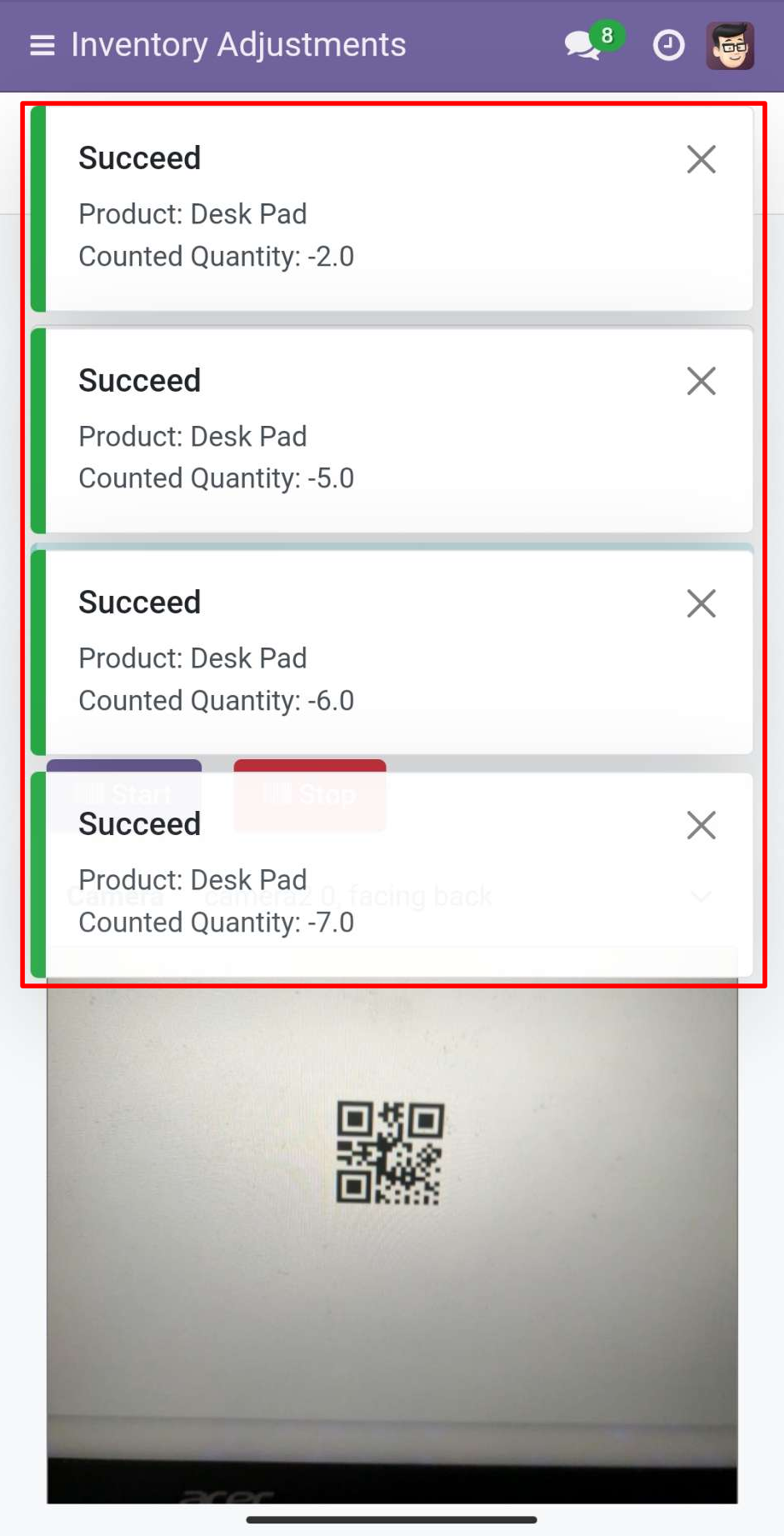Close the Counted Quantity -7.0 notification
The image size is (784, 1536).
coord(702,825)
